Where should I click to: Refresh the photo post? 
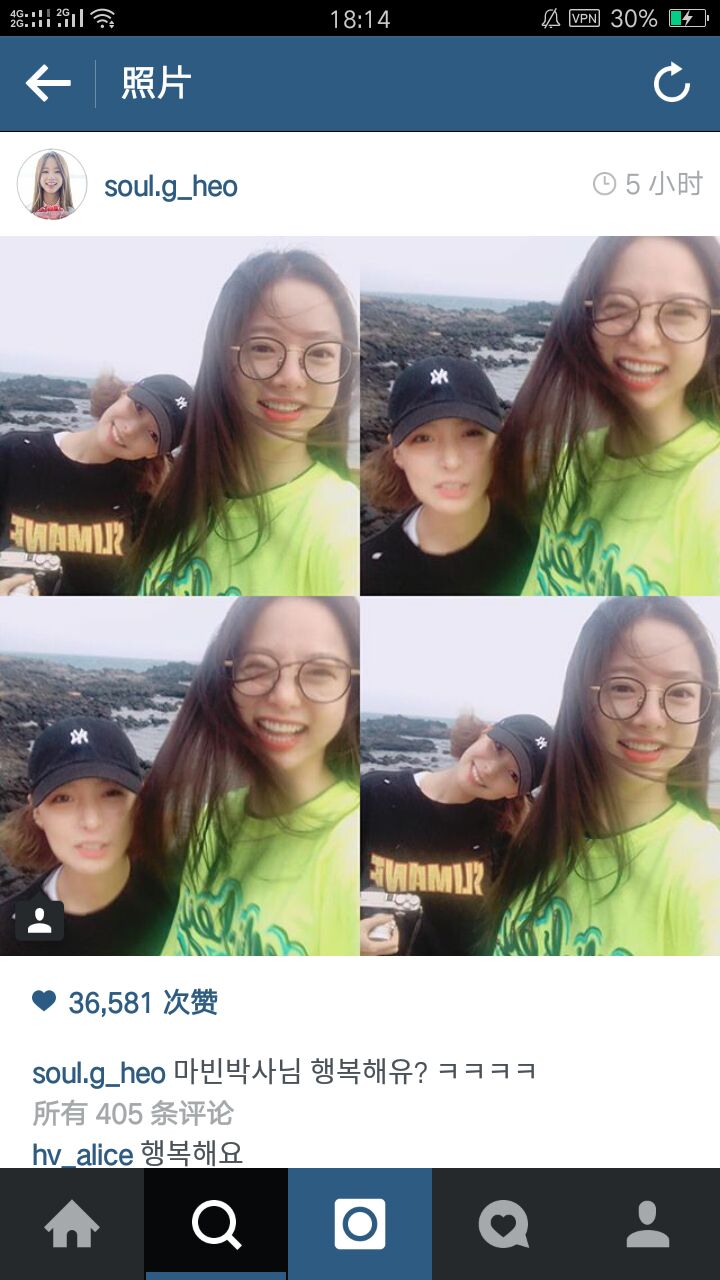(x=672, y=84)
